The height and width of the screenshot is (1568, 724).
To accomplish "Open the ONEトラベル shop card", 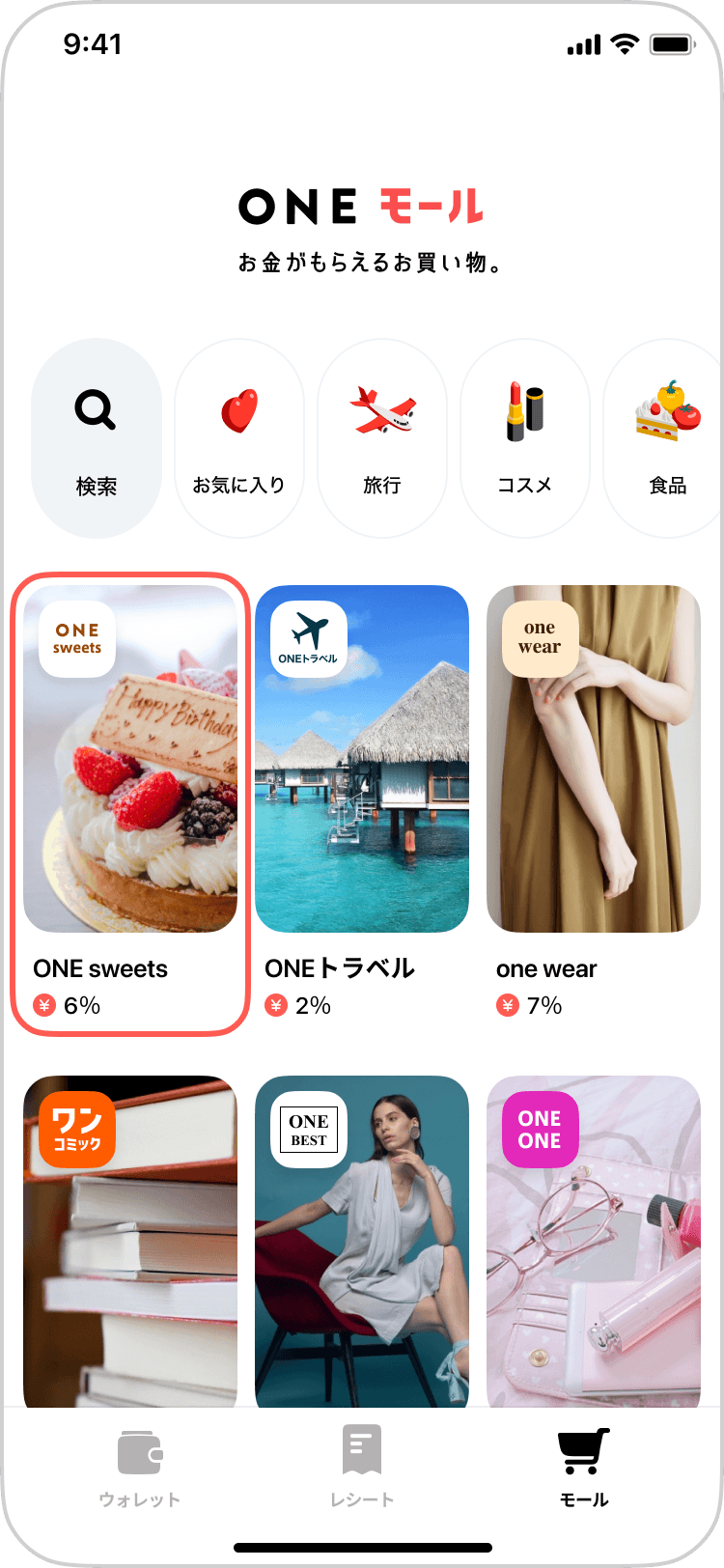I will tap(362, 801).
